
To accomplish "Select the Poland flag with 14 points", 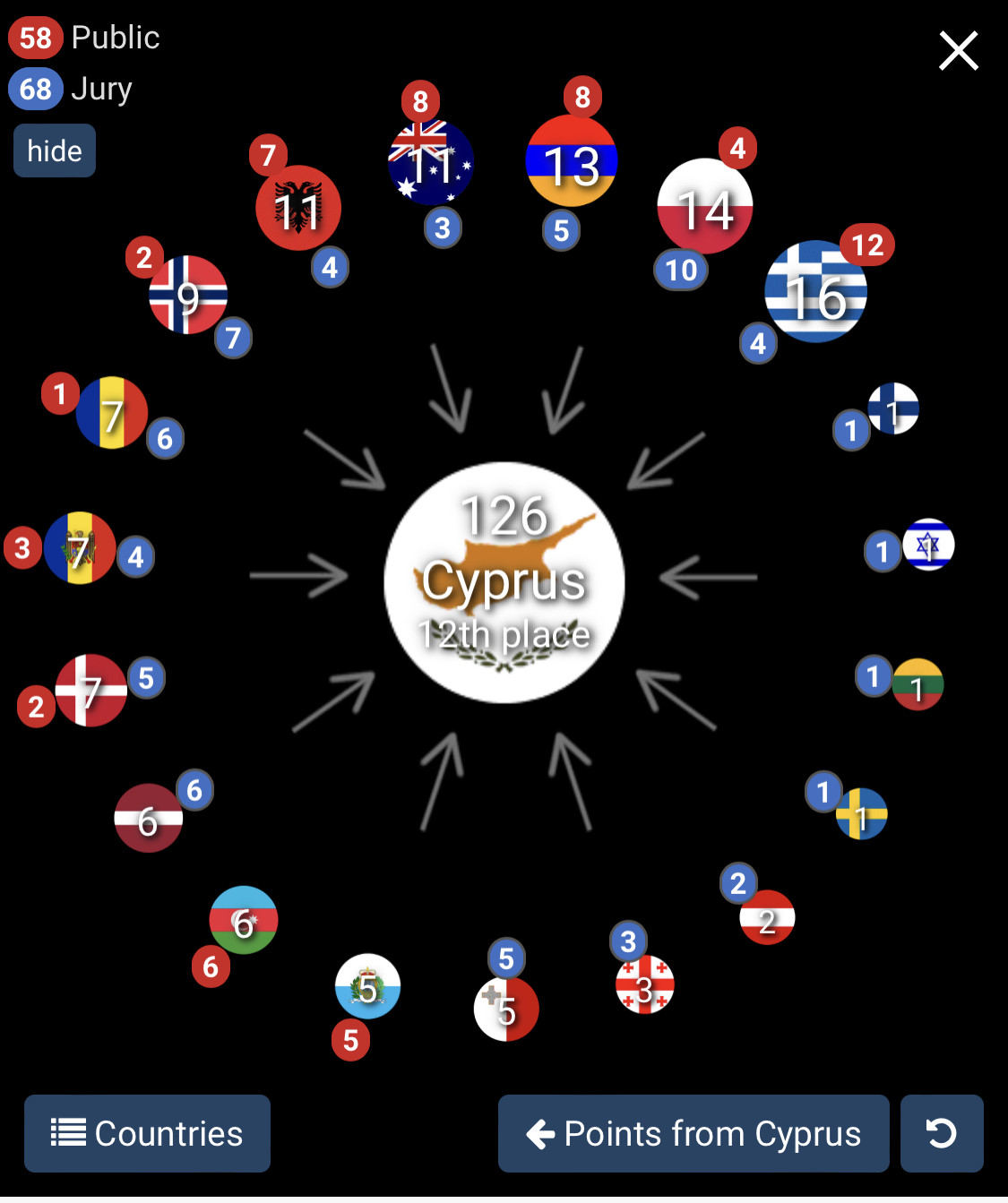I will pos(705,207).
